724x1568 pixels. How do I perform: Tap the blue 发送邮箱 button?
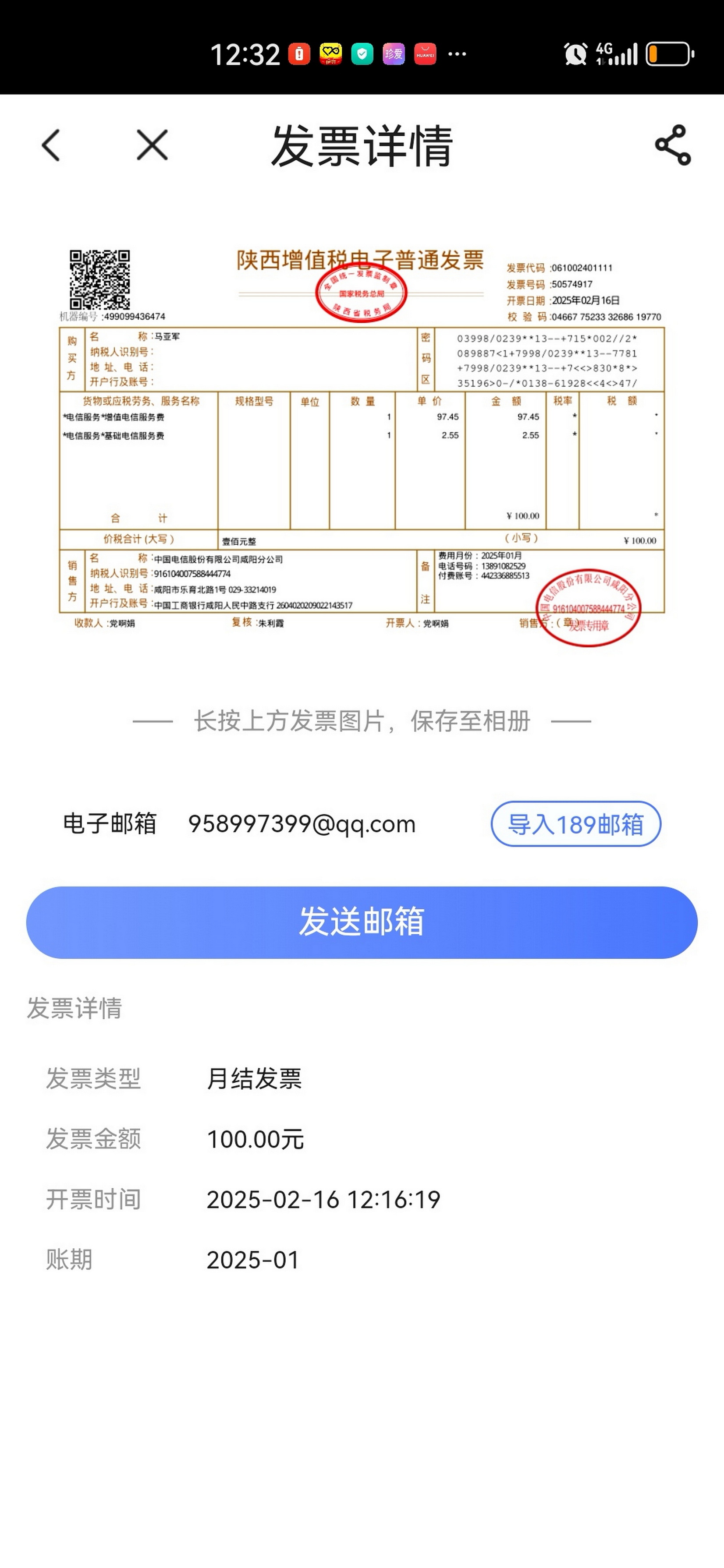coord(362,922)
